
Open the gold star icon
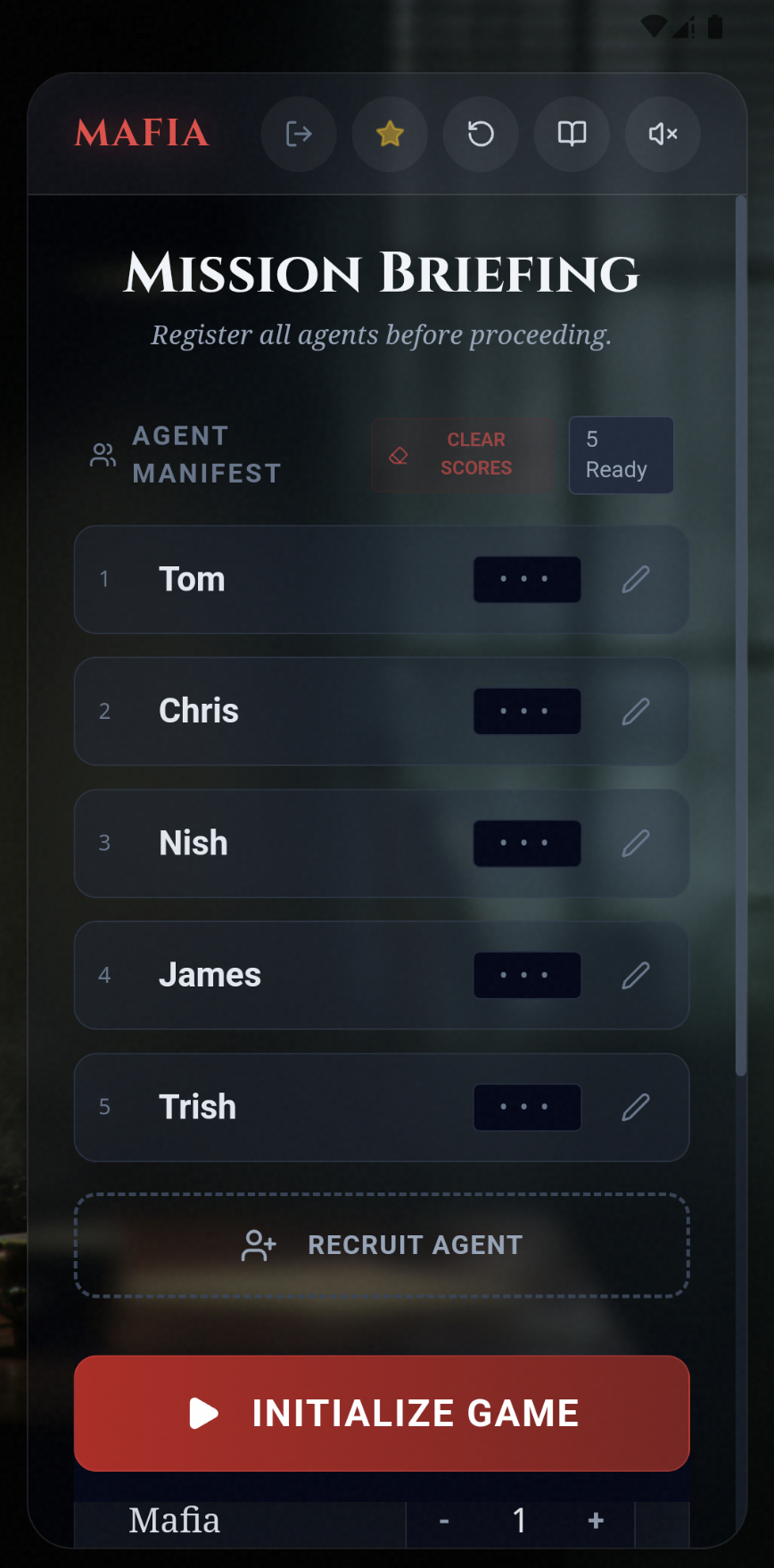pyautogui.click(x=390, y=135)
